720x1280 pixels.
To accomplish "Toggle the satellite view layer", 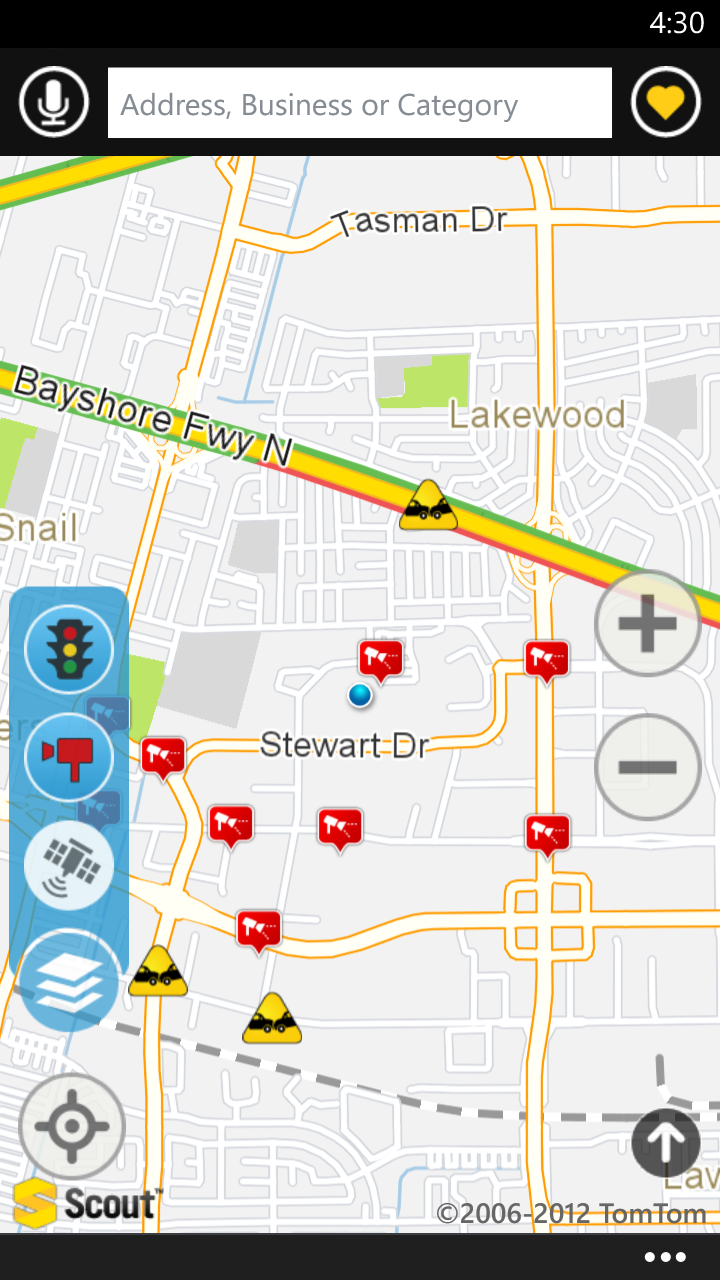I will (x=69, y=865).
